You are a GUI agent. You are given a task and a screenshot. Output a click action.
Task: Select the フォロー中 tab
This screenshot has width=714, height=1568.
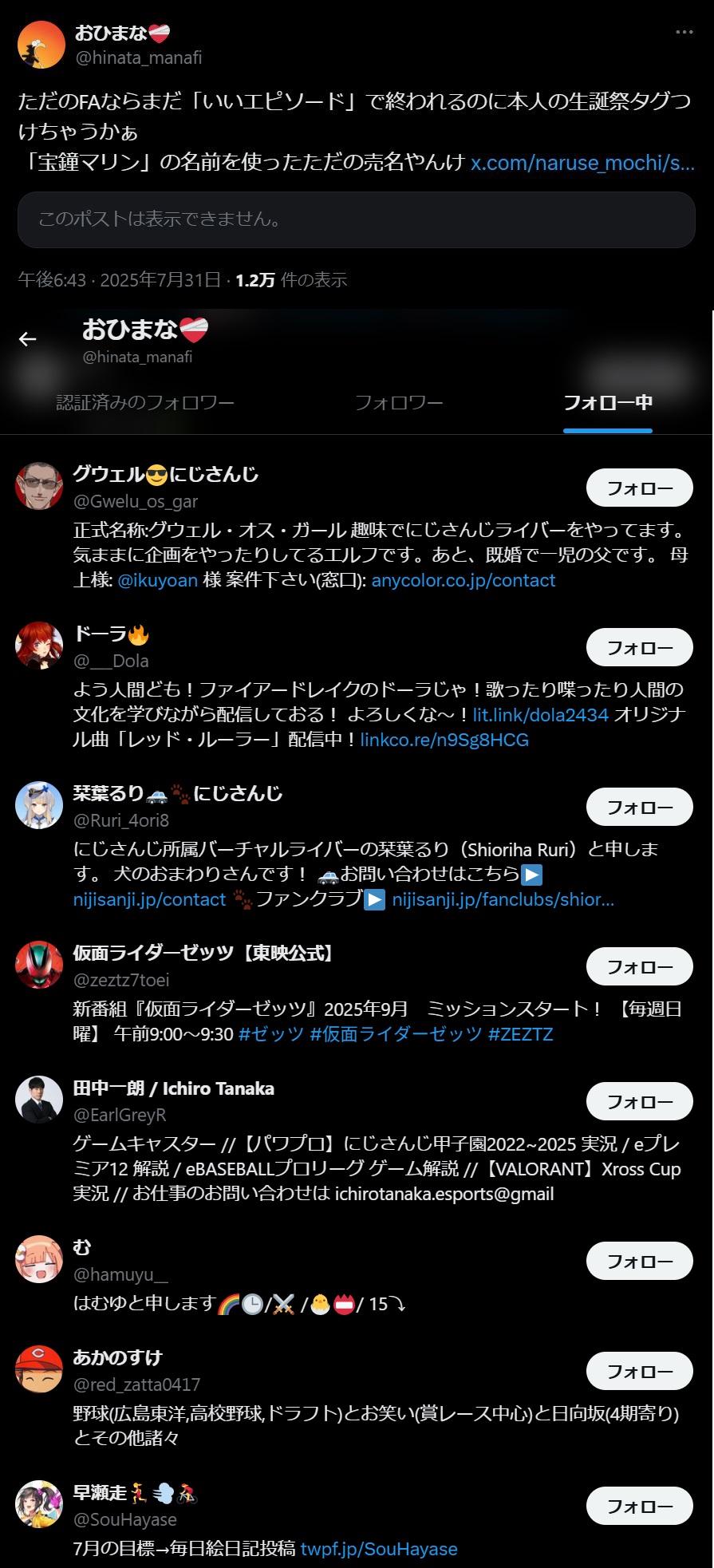click(607, 402)
